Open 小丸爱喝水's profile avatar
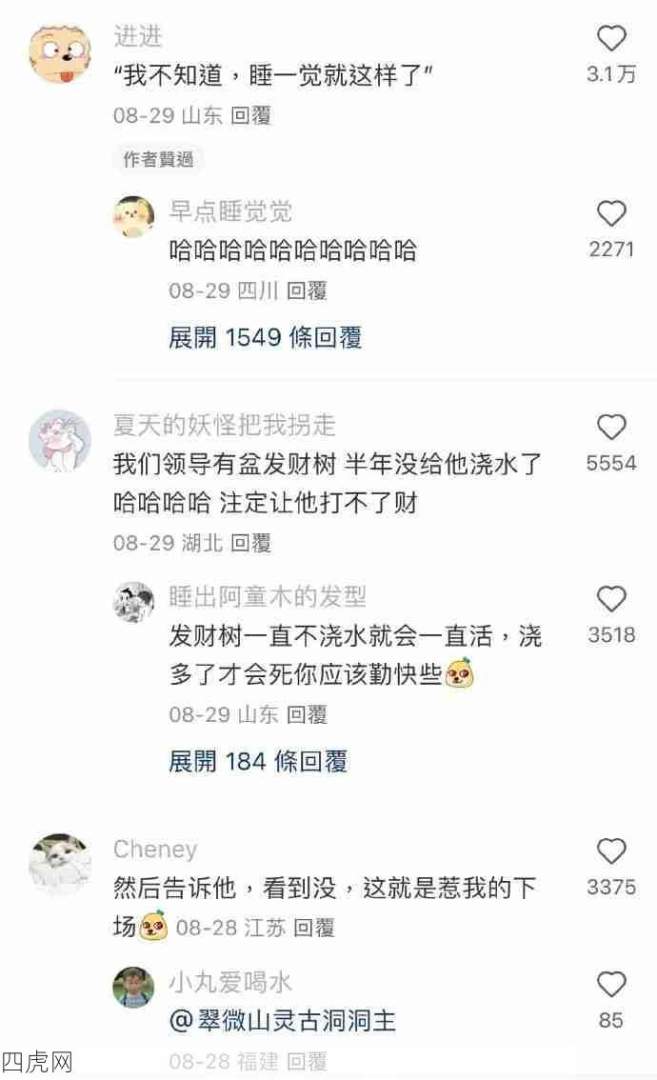This screenshot has width=657, height=1080. coord(134,987)
